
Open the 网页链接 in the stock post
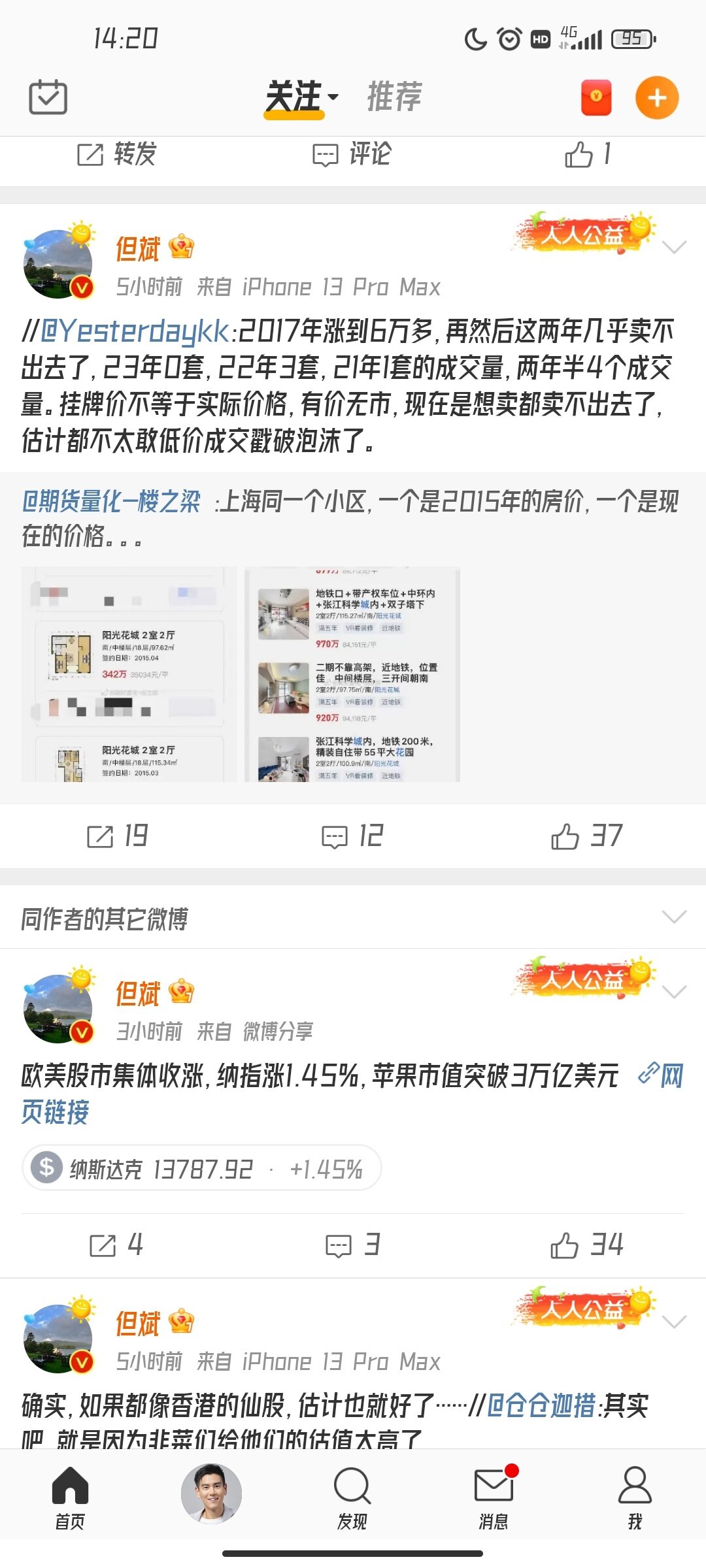662,1075
